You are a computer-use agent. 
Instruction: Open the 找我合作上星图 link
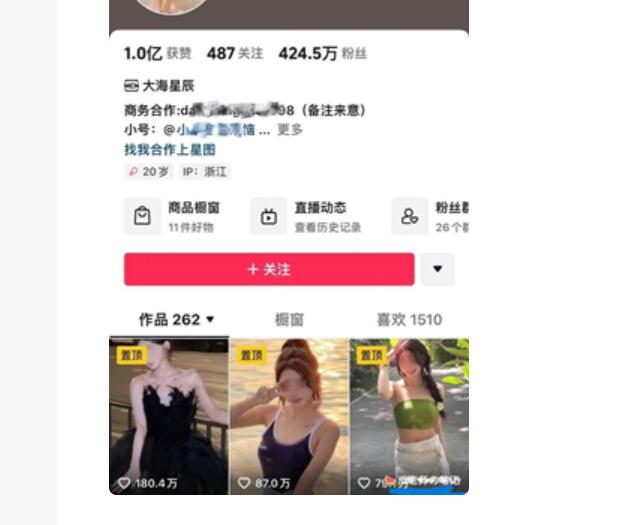[169, 150]
